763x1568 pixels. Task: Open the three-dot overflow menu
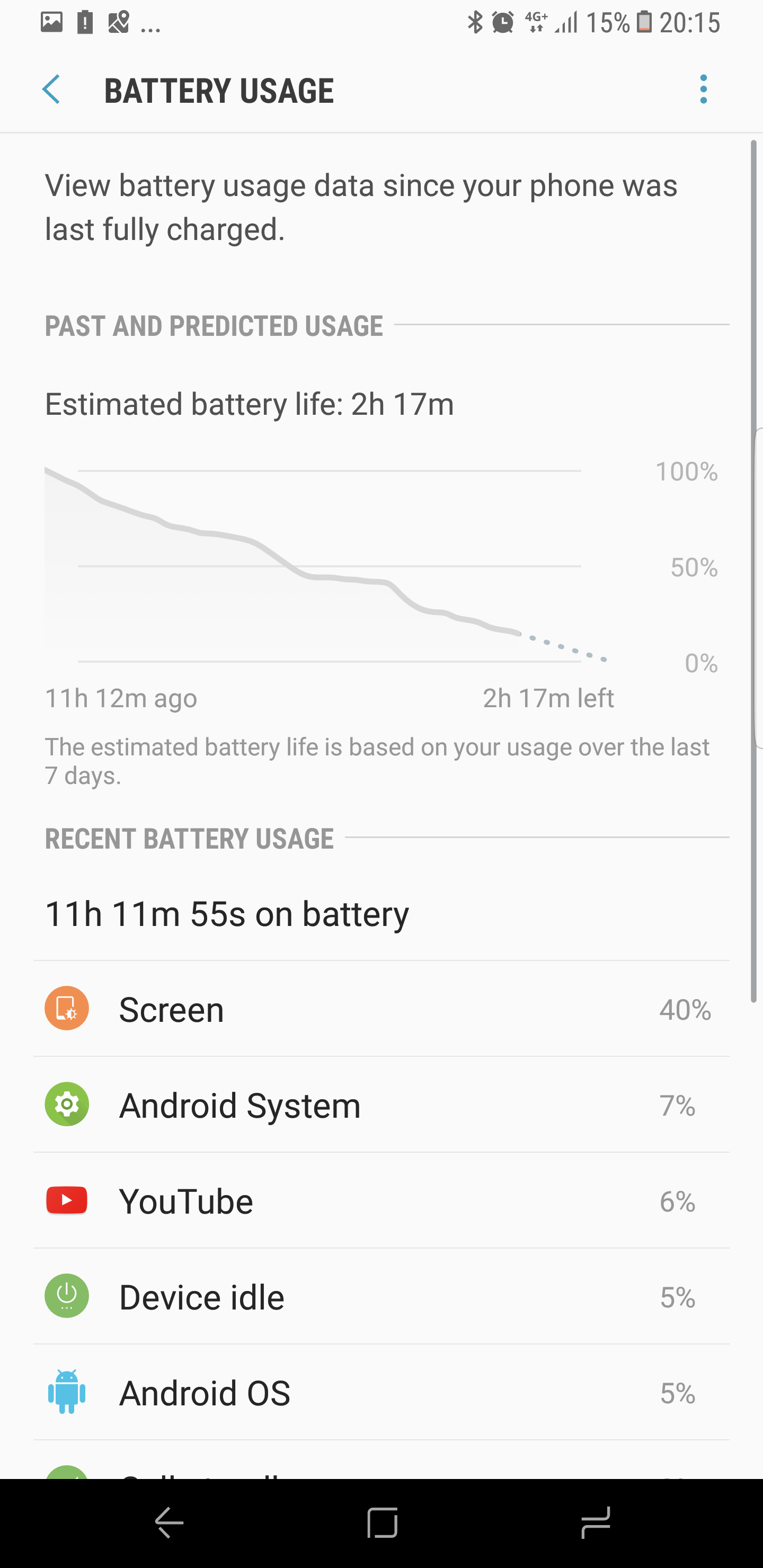[x=703, y=90]
